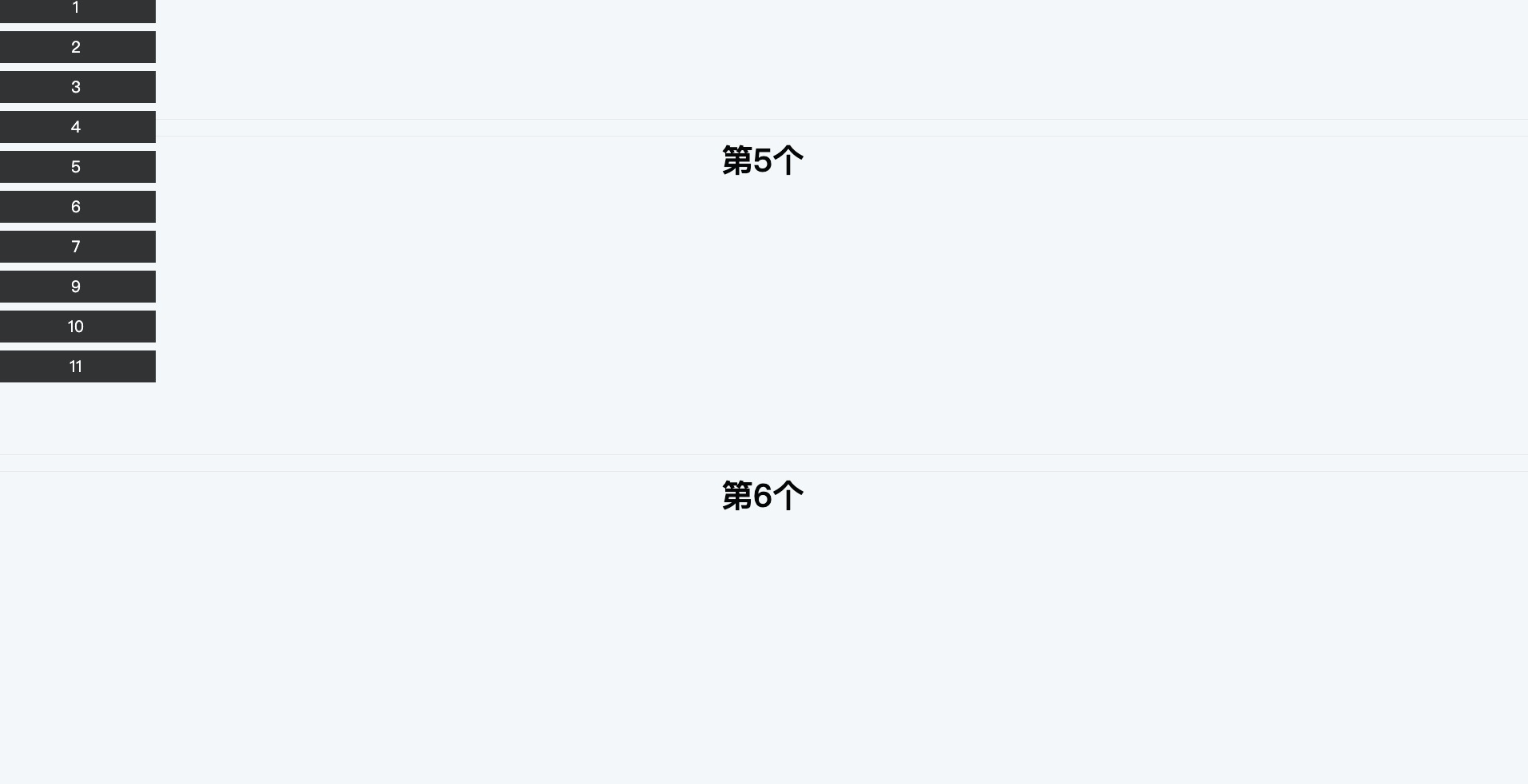Open item 4 in the navigation list
The height and width of the screenshot is (784, 1528).
pyautogui.click(x=76, y=127)
